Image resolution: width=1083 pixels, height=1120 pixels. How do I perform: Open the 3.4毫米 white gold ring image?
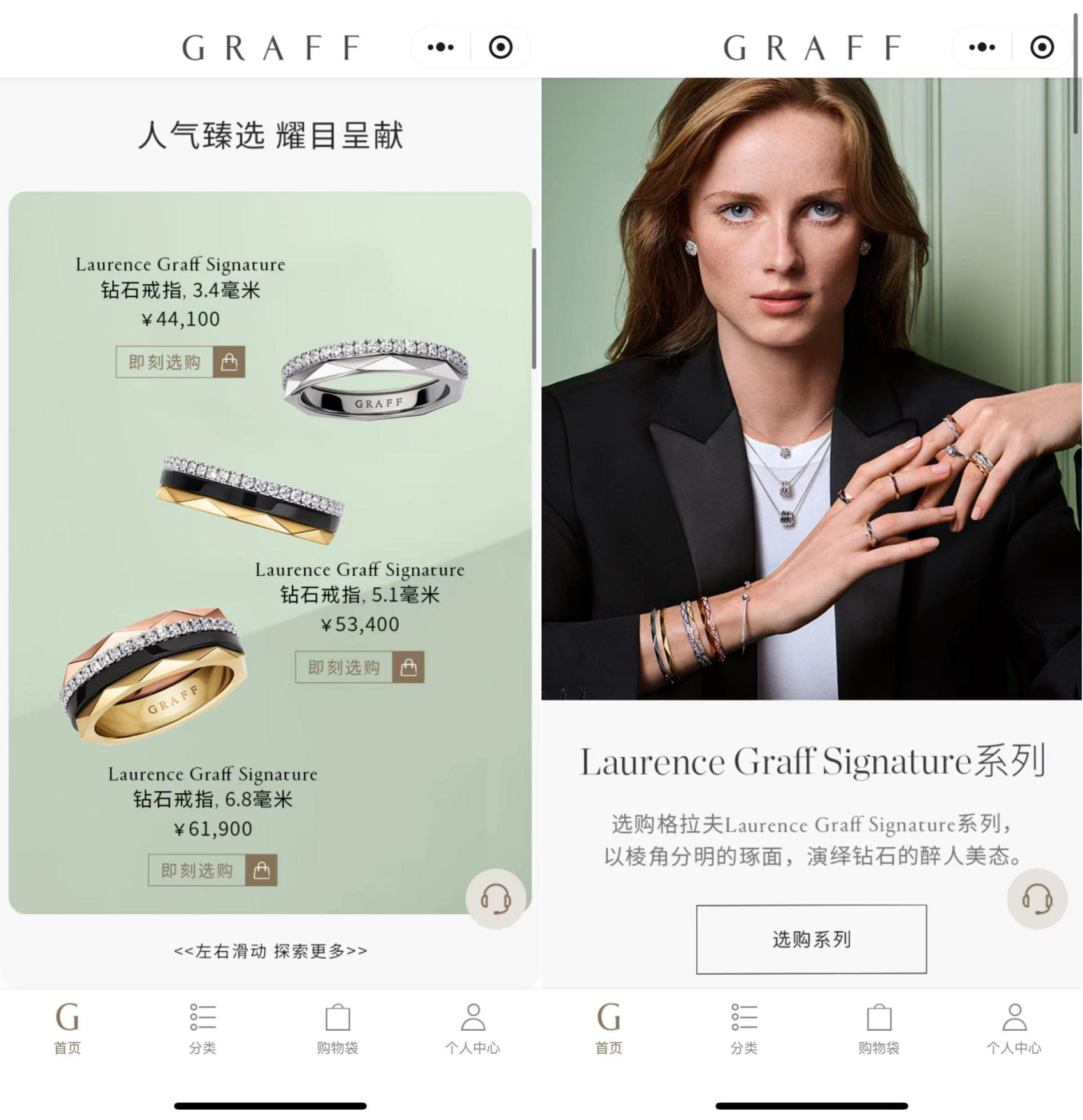[376, 380]
